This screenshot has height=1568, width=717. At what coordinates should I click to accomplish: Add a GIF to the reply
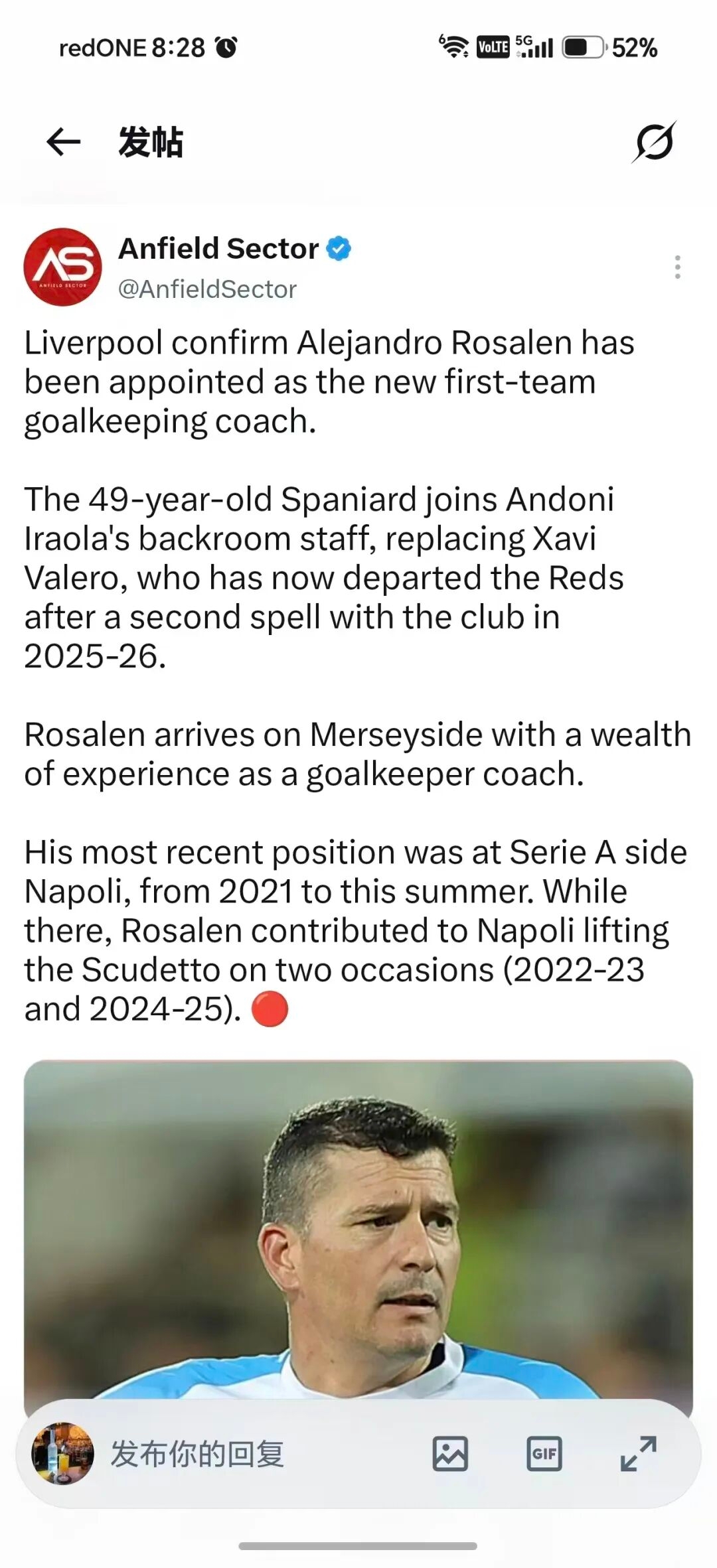[x=544, y=1454]
